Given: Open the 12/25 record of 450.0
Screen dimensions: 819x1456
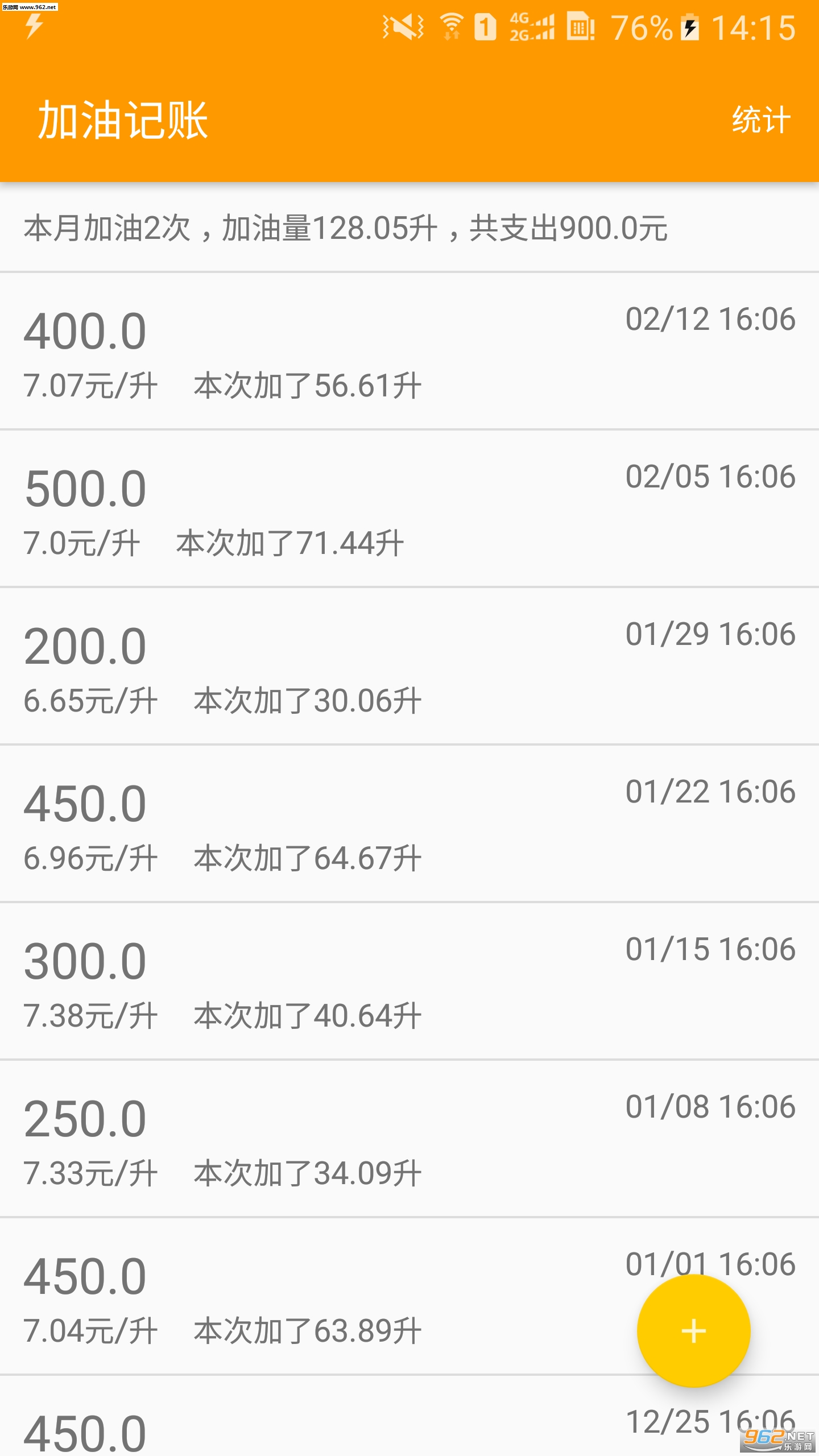Looking at the screenshot, I should click(409, 1417).
